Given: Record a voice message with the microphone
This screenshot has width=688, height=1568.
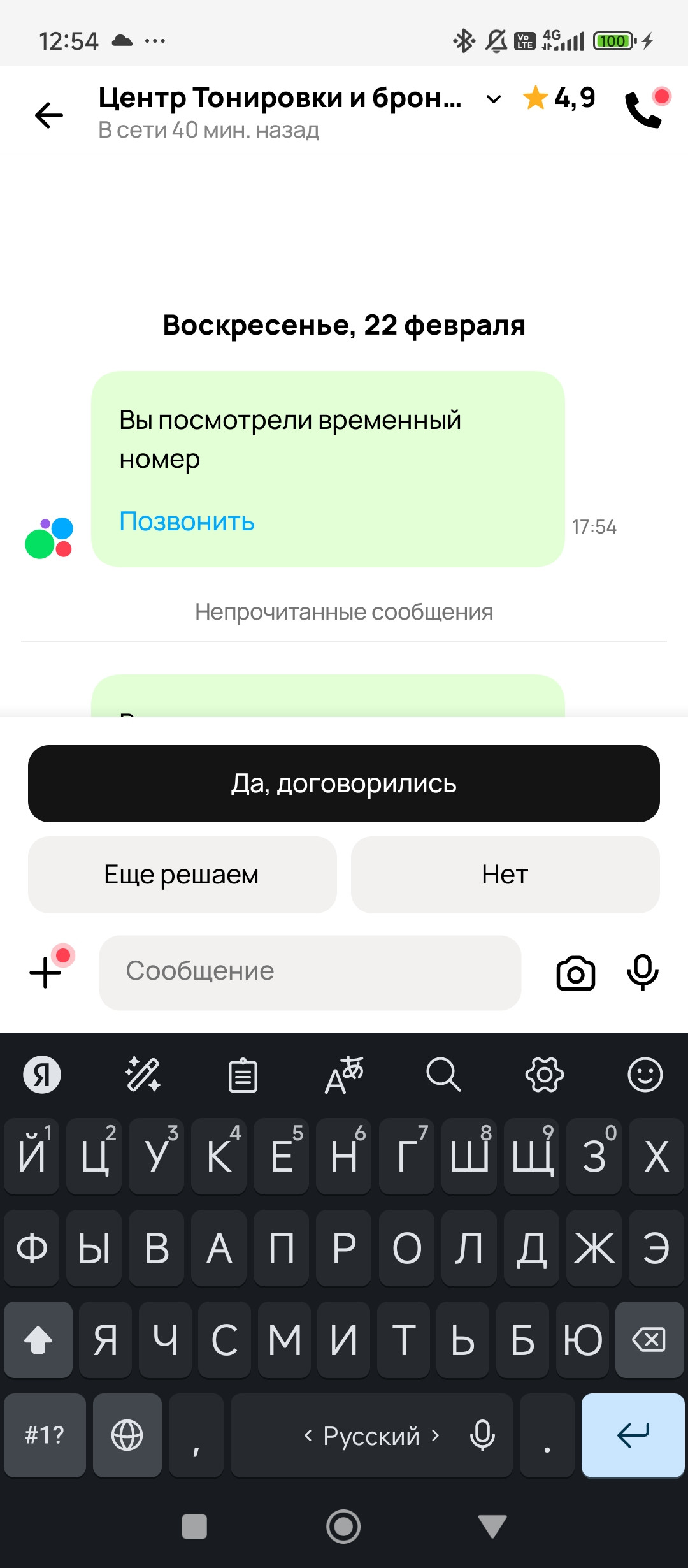Looking at the screenshot, I should click(642, 972).
